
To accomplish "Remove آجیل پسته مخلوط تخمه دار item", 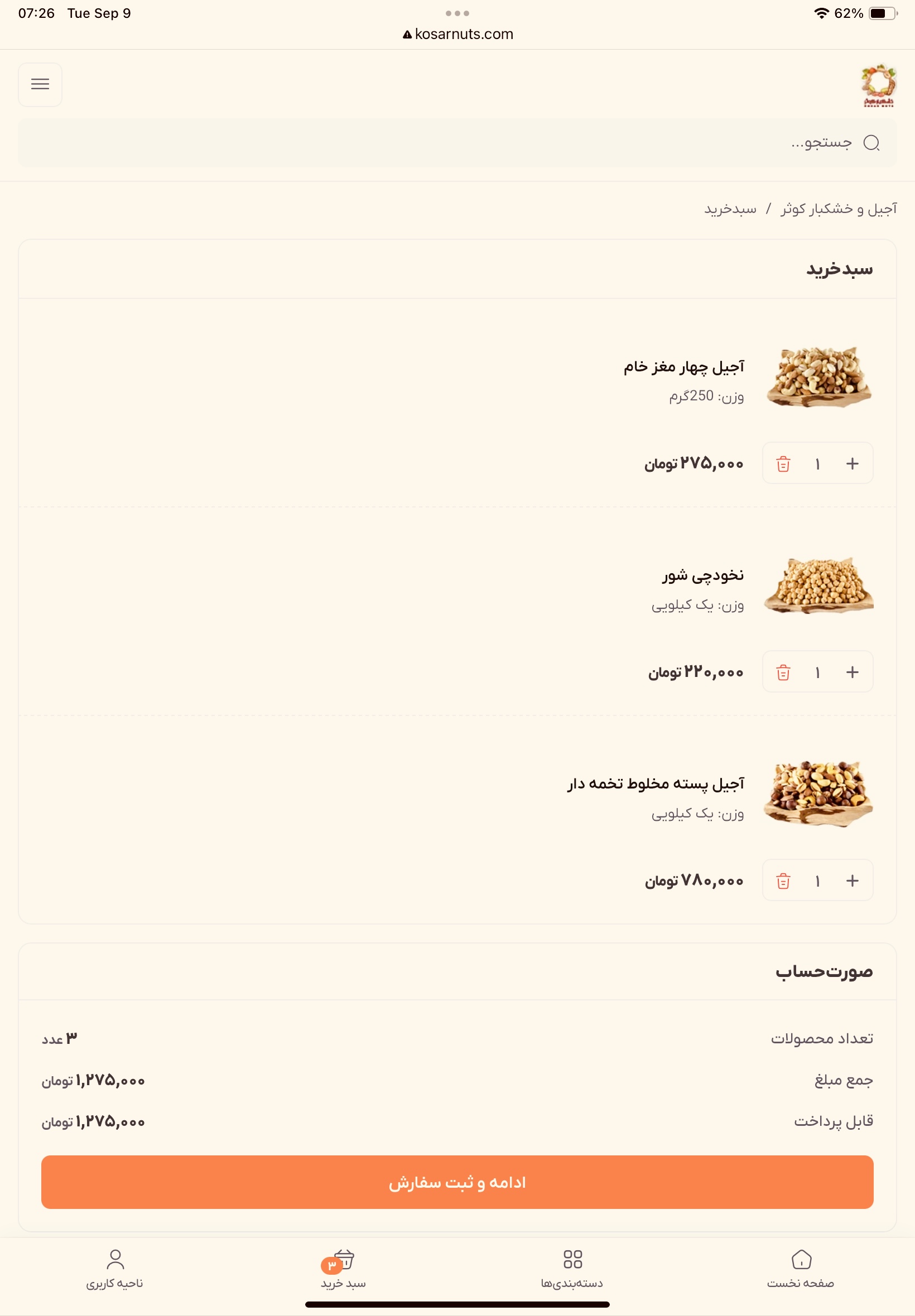I will click(x=783, y=880).
